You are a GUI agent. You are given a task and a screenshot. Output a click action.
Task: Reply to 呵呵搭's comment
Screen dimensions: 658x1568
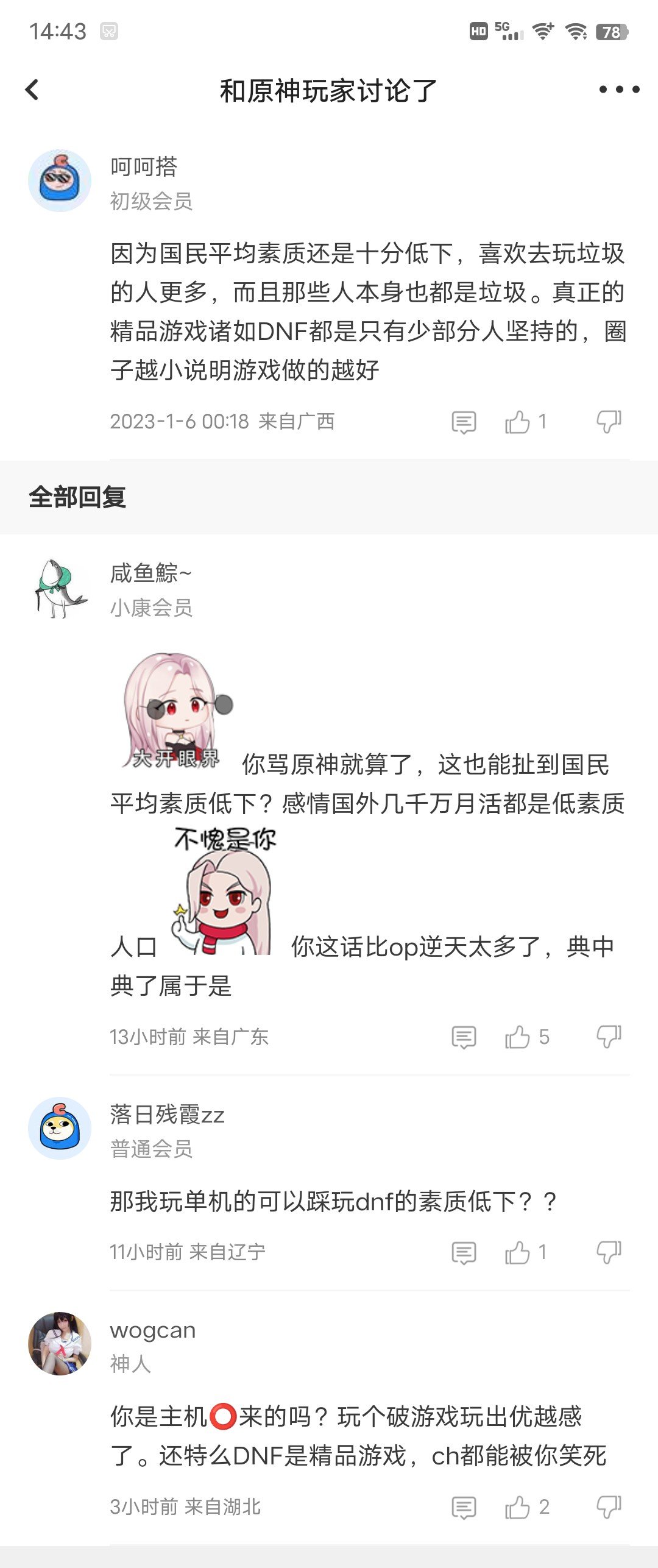coord(464,422)
